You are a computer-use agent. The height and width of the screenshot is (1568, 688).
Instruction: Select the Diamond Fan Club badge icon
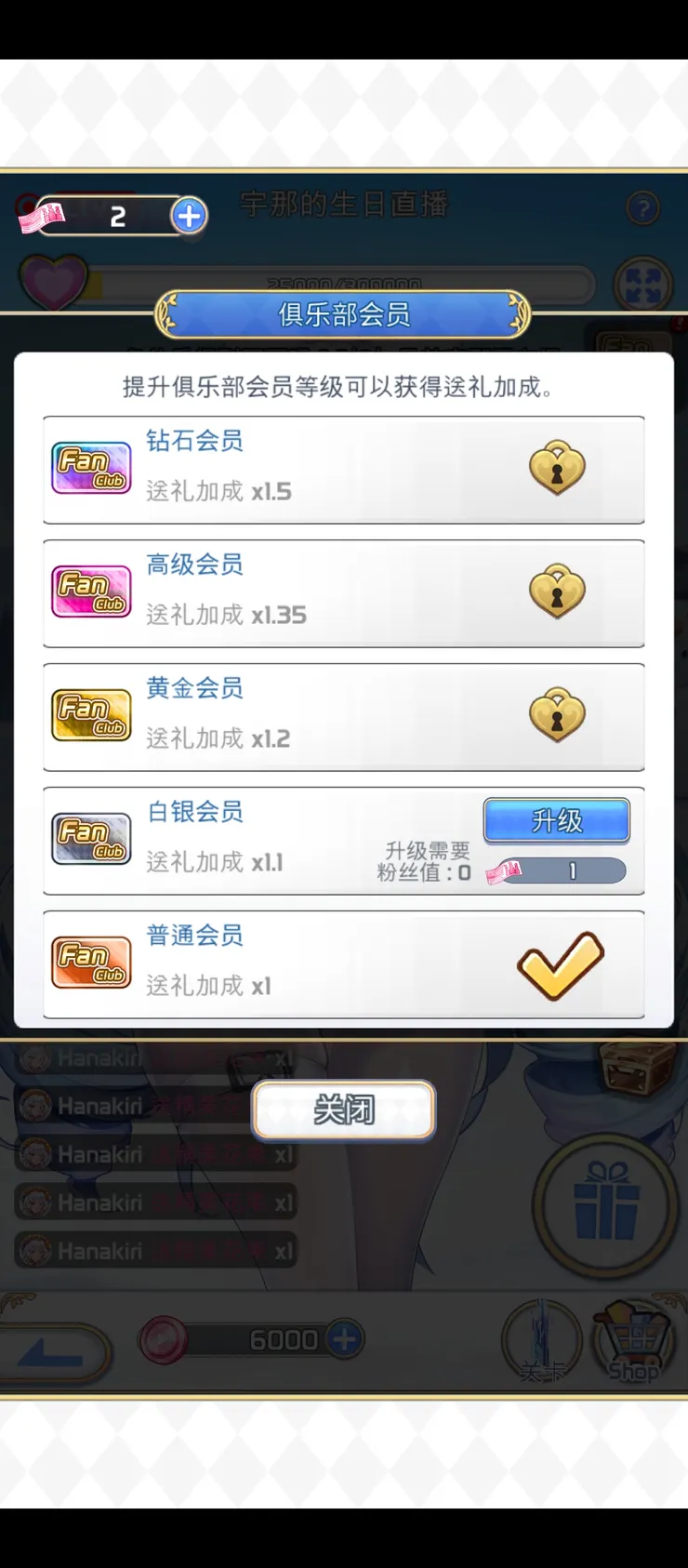[x=90, y=468]
